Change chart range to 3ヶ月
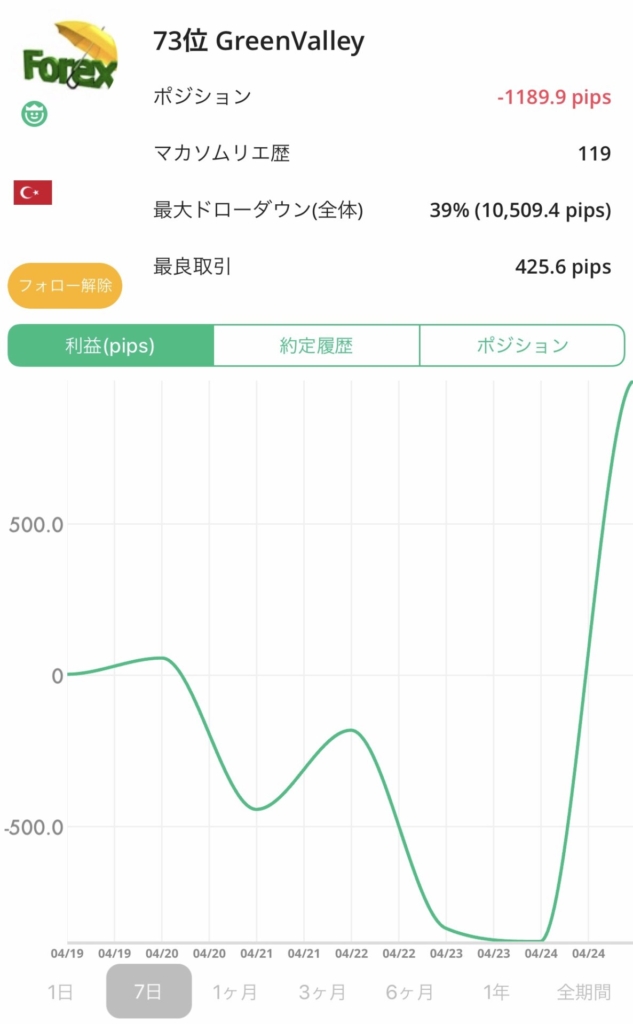This screenshot has width=633, height=1024. click(322, 992)
